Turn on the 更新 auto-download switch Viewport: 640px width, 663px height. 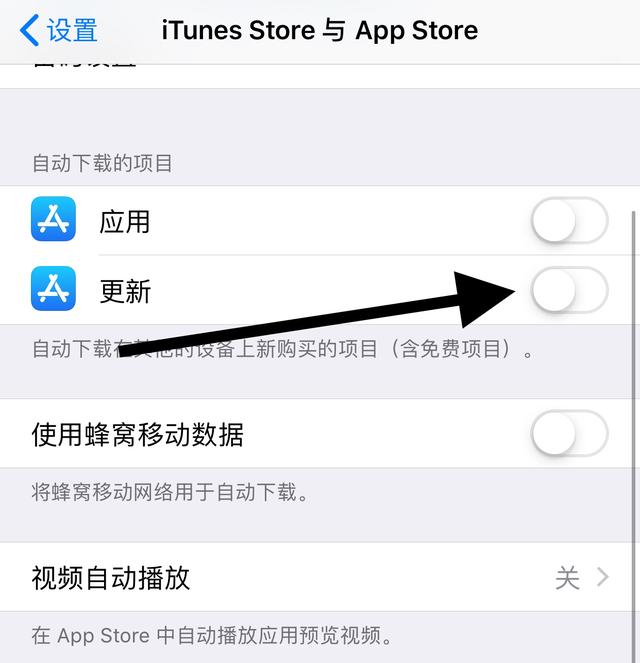568,291
